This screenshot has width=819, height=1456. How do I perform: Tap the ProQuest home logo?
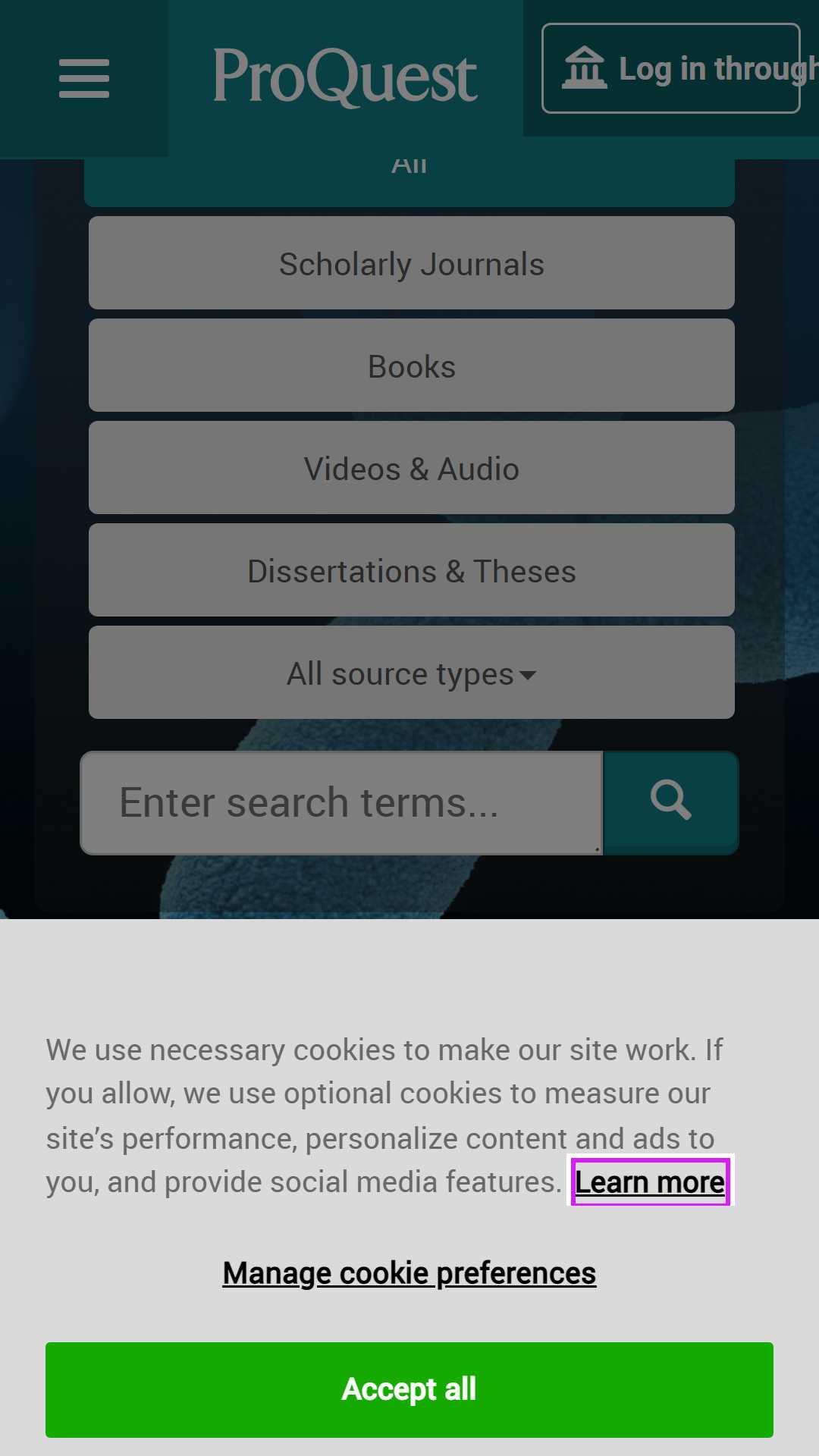click(345, 77)
